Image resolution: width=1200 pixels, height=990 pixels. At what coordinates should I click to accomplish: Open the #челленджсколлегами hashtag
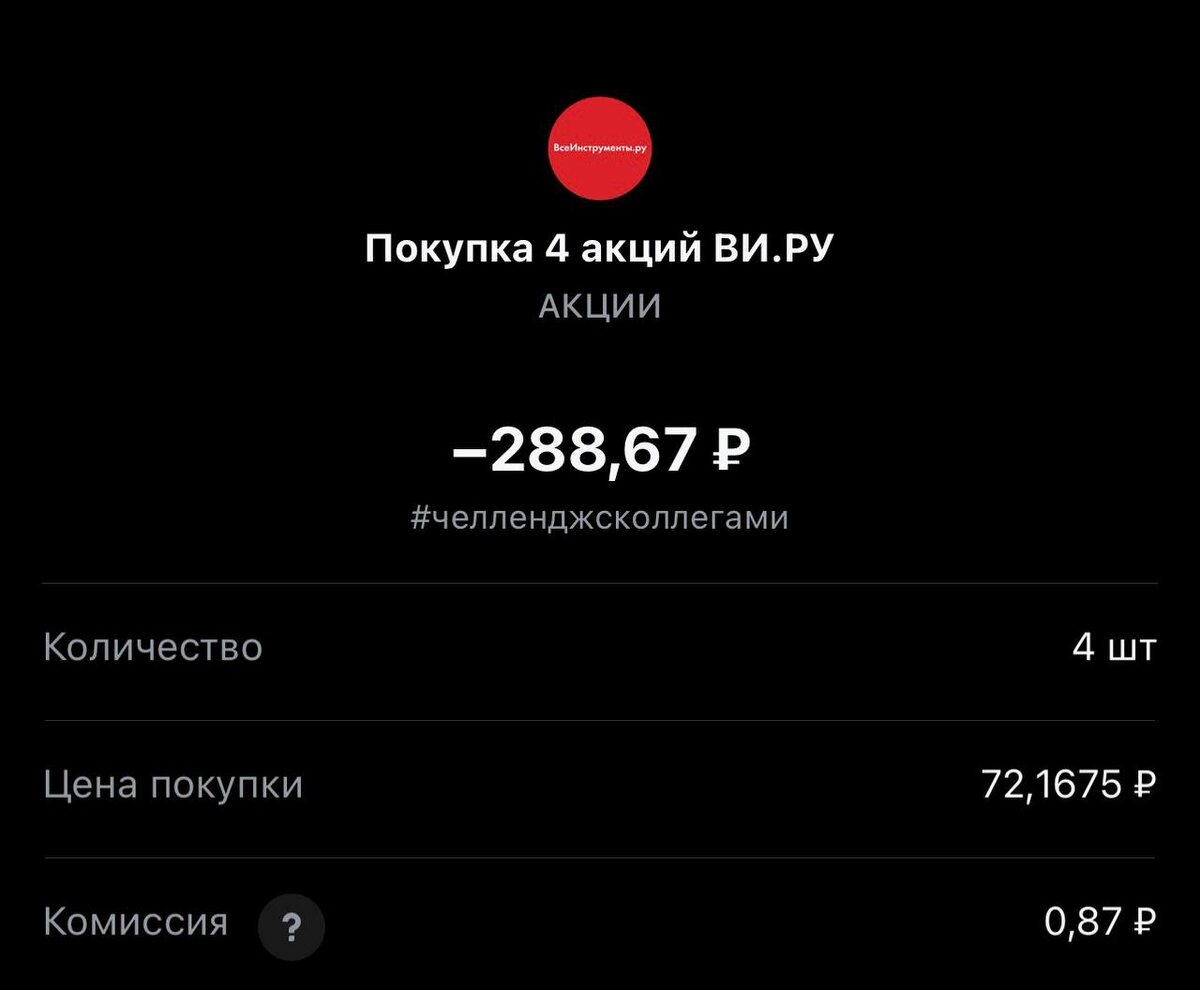pos(599,518)
